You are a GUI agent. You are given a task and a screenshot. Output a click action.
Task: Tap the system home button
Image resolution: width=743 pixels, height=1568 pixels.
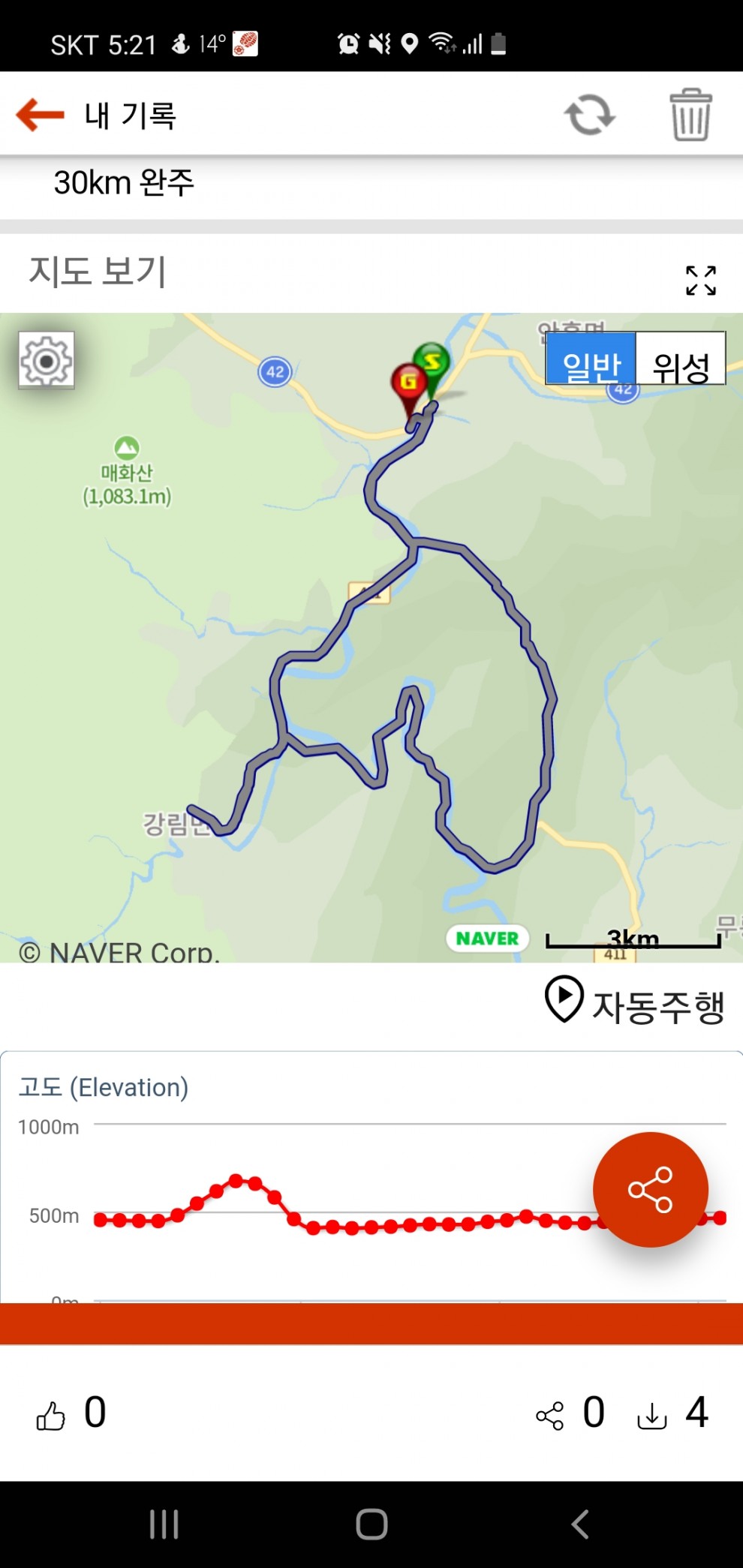(x=371, y=1524)
